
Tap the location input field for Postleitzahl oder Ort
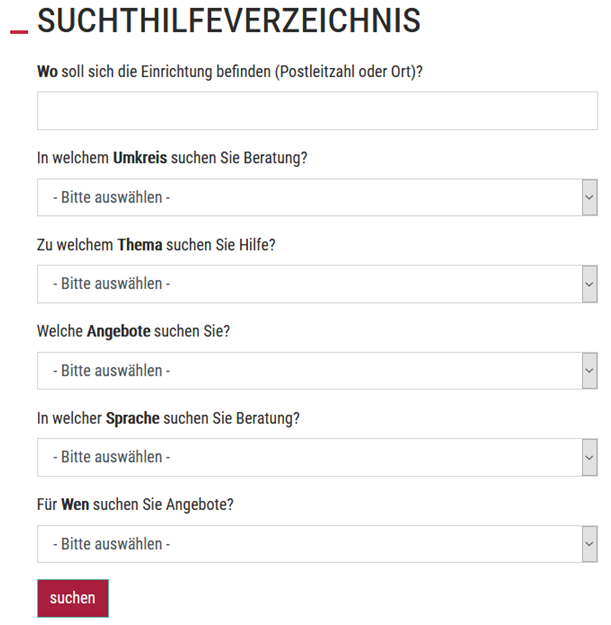click(x=317, y=111)
